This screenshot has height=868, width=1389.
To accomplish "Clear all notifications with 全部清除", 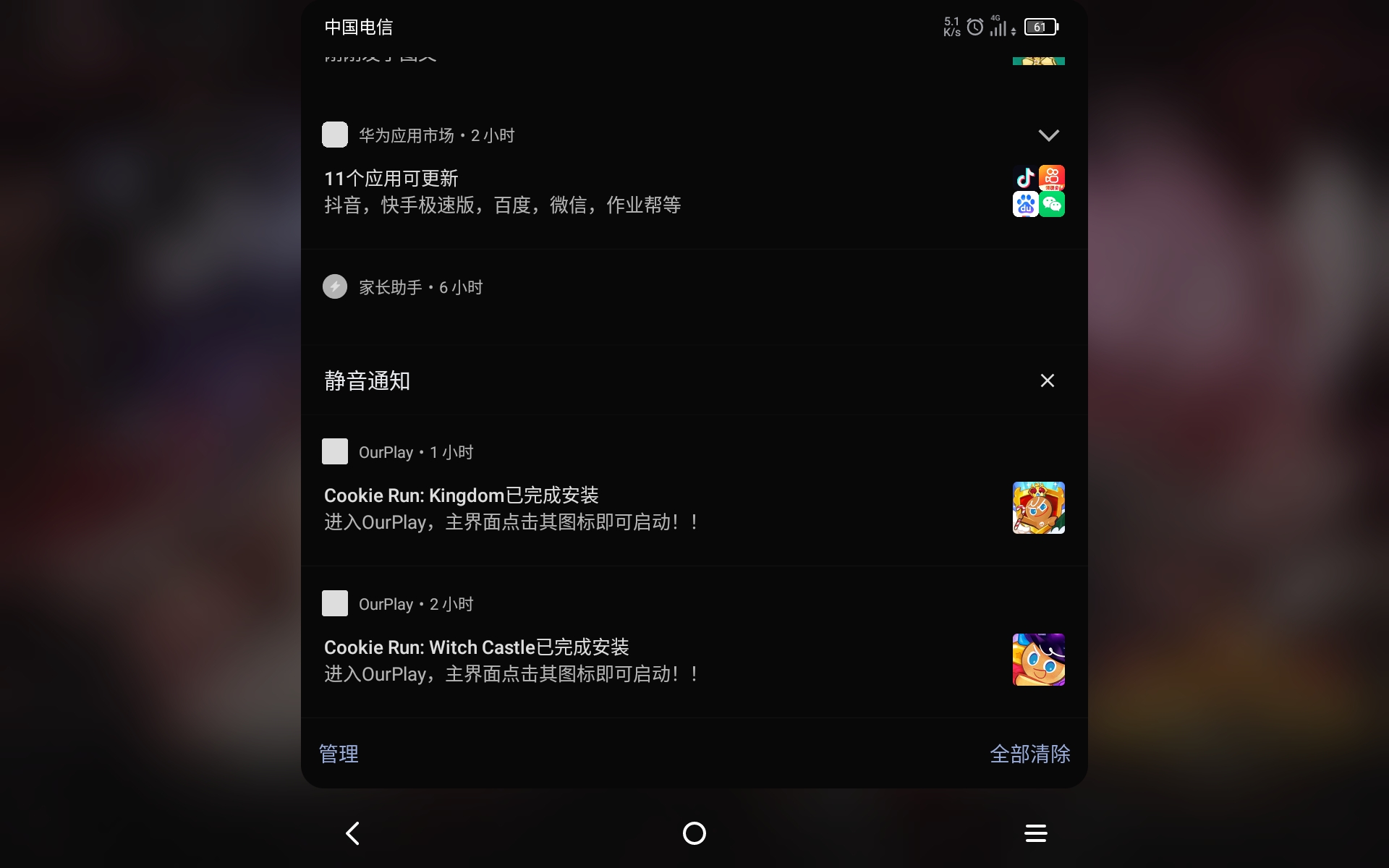I will 1029,754.
